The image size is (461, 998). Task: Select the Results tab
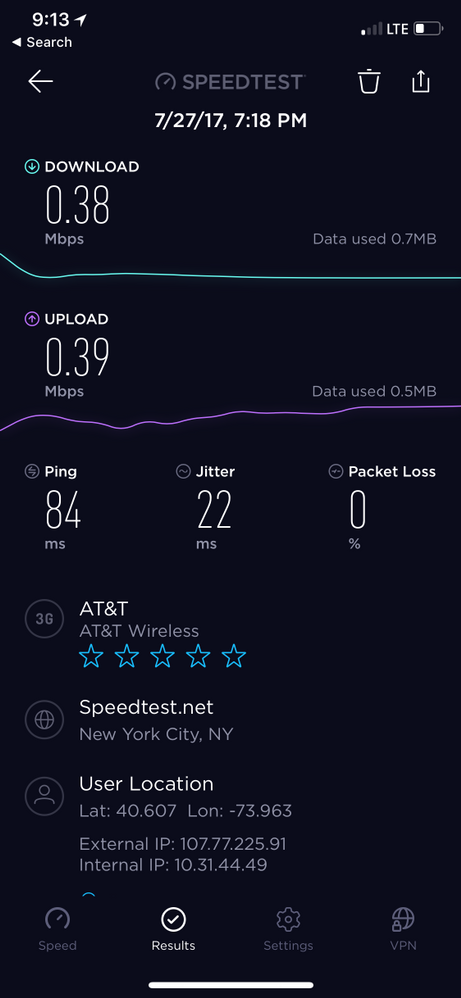[173, 929]
